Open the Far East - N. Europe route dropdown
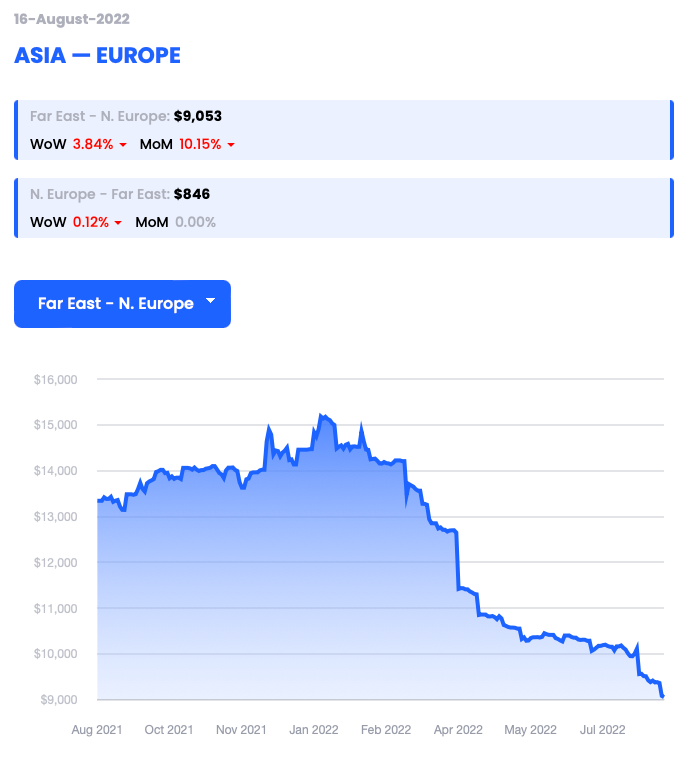This screenshot has width=694, height=779. pyautogui.click(x=122, y=304)
